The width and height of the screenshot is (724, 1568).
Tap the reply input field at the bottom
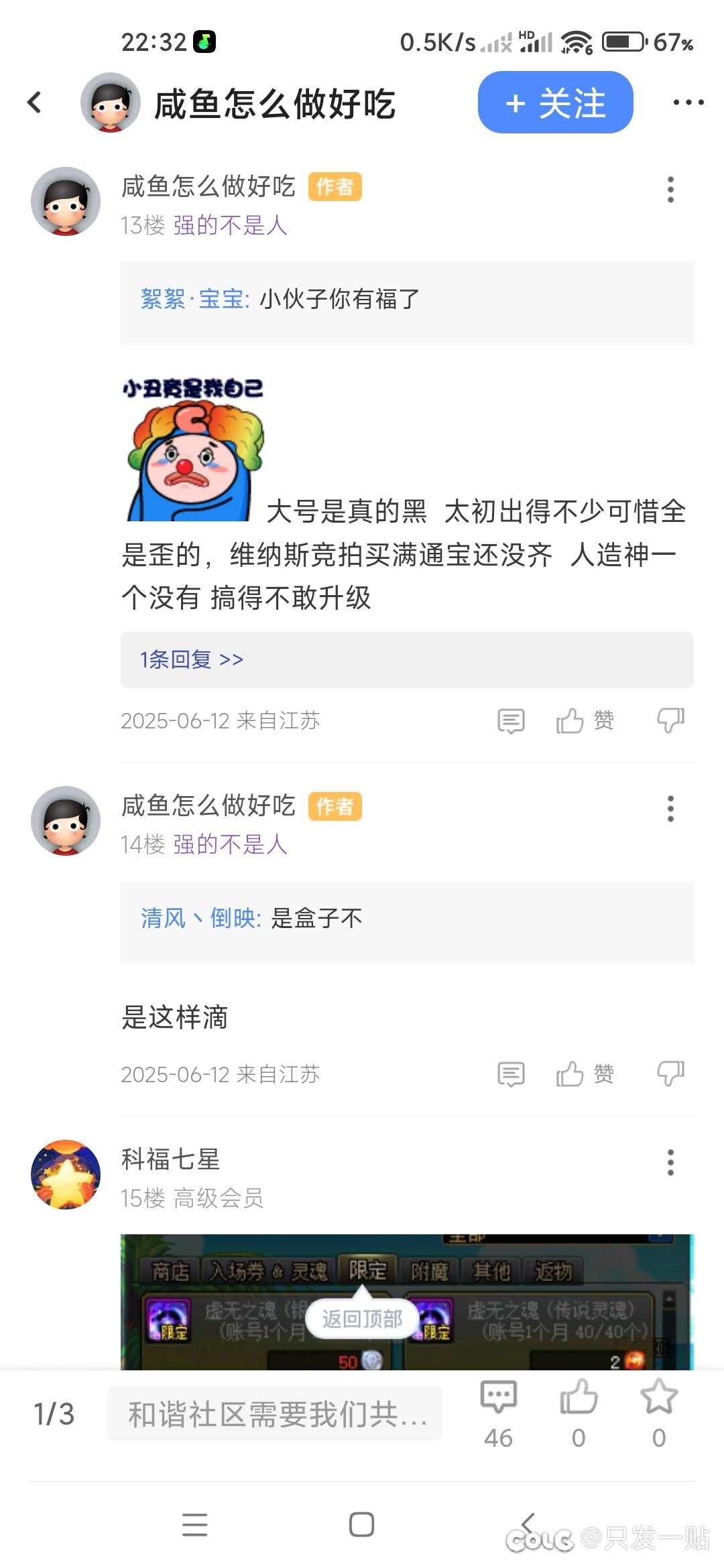point(275,1413)
